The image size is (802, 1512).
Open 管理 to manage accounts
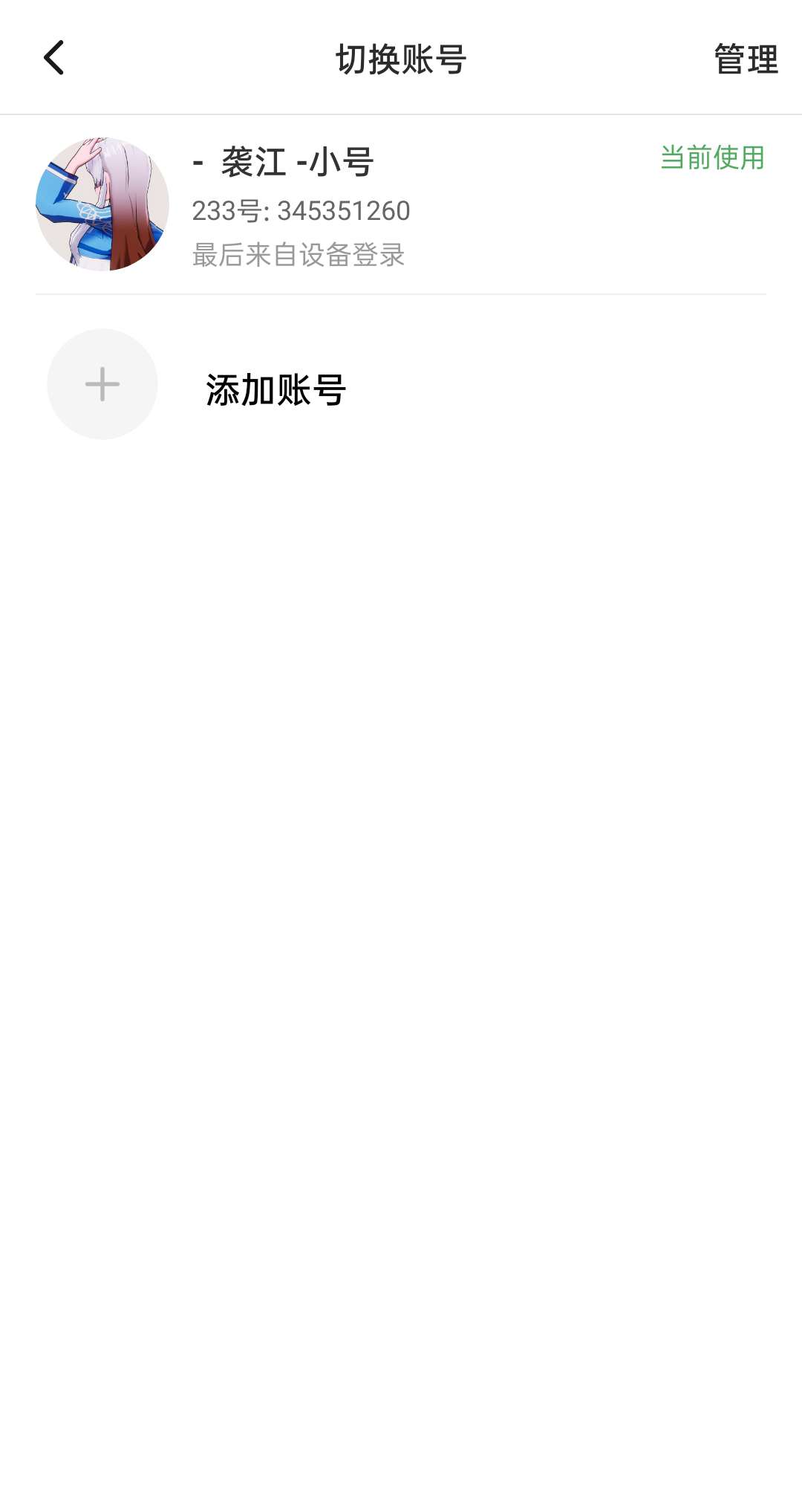tap(746, 59)
